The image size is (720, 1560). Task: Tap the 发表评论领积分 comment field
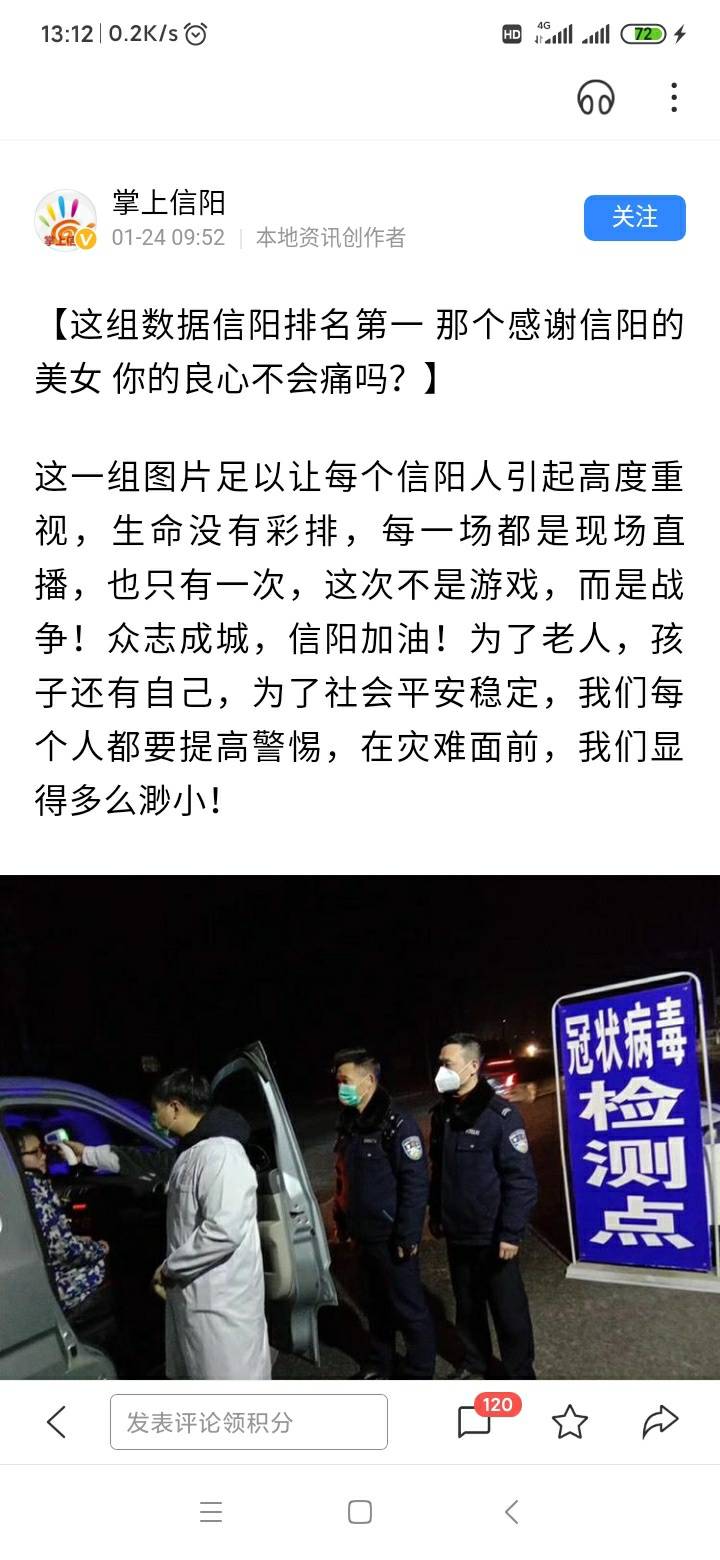[249, 1422]
